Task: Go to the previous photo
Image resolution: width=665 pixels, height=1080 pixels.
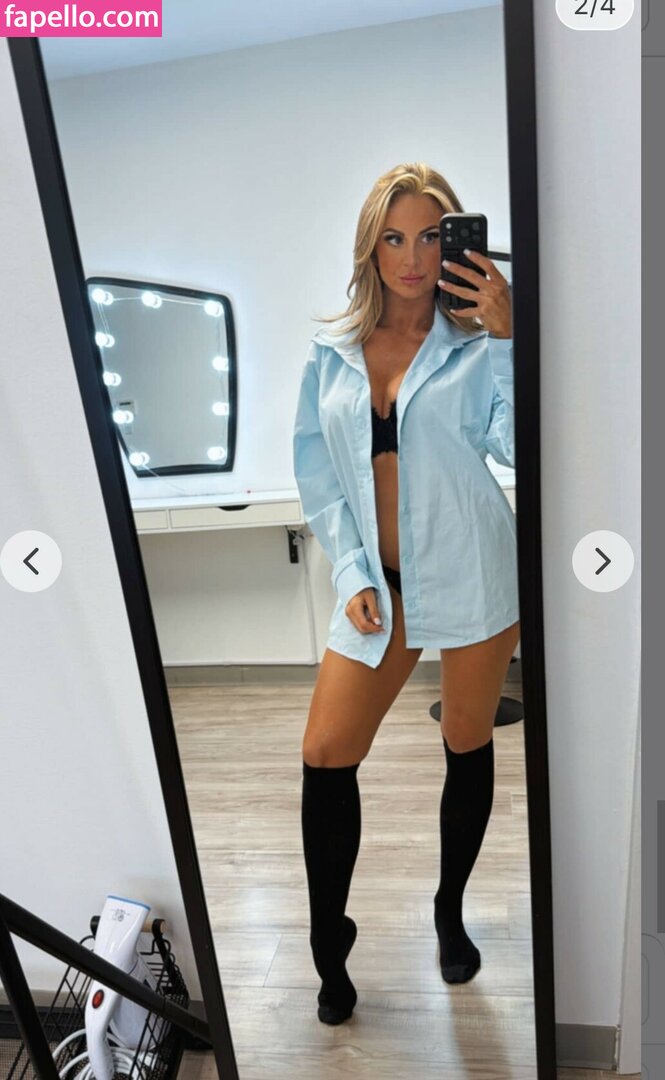Action: 31,561
